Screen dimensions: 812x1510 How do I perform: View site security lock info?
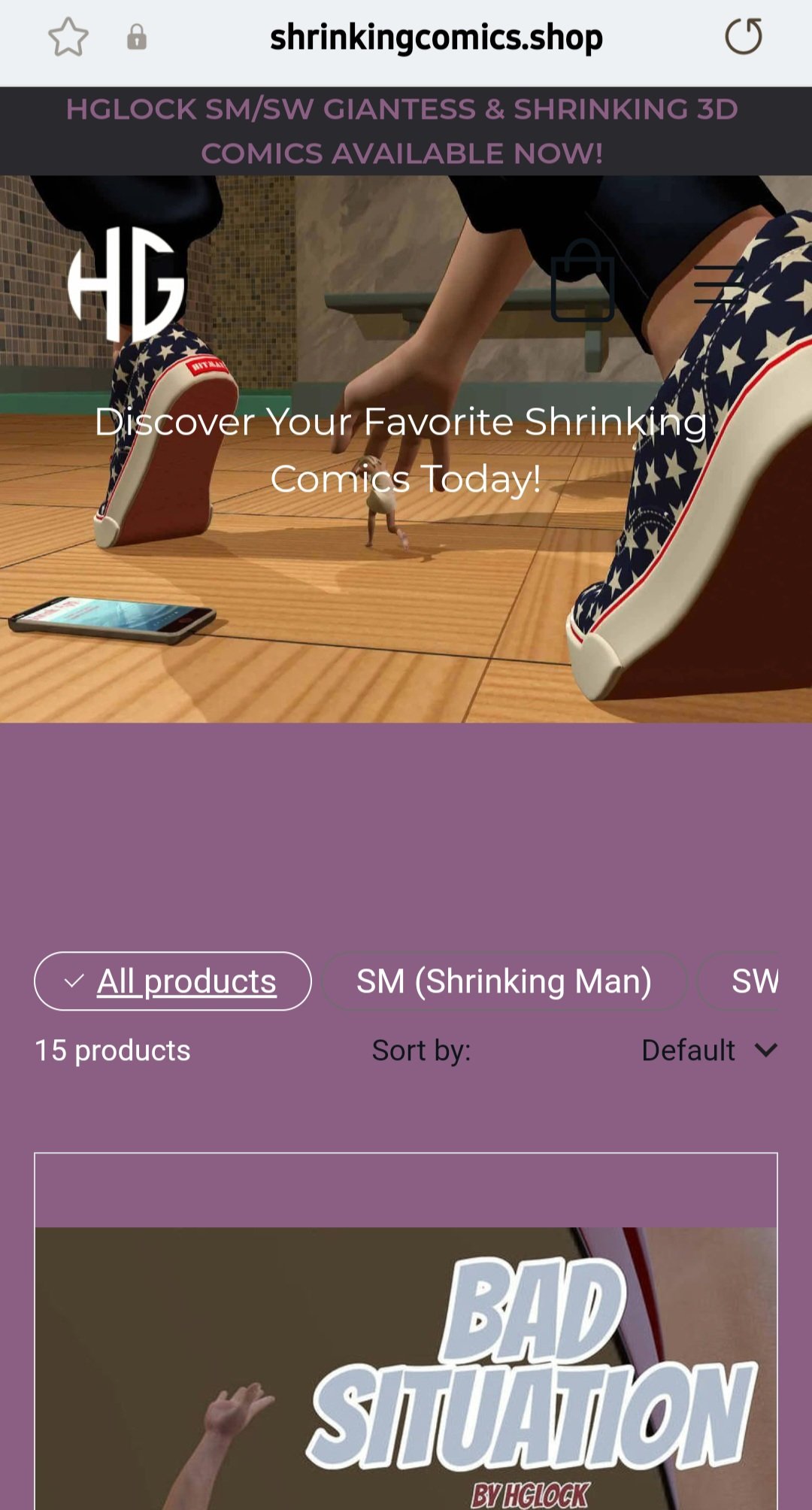[137, 37]
